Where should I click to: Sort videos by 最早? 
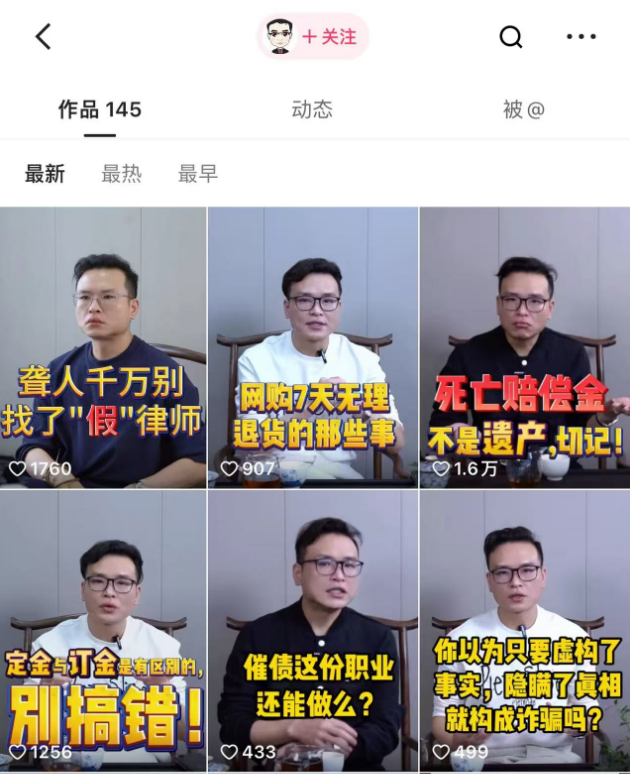pyautogui.click(x=197, y=174)
